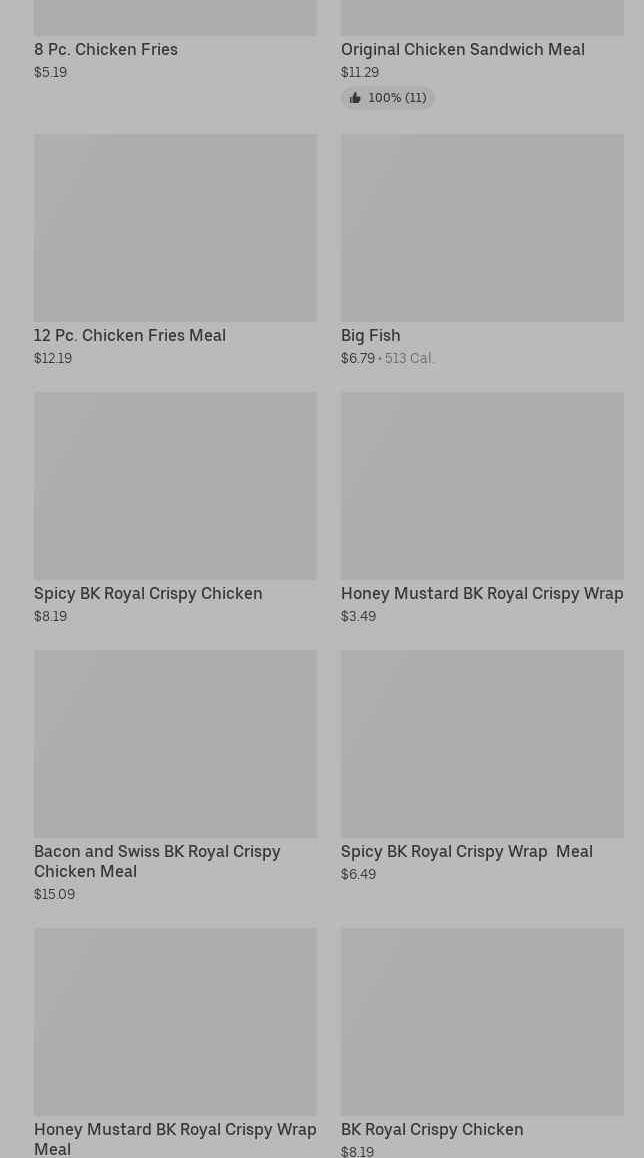Open the 8 Pc. Chicken Fries item
The width and height of the screenshot is (644, 1158).
[x=106, y=49]
